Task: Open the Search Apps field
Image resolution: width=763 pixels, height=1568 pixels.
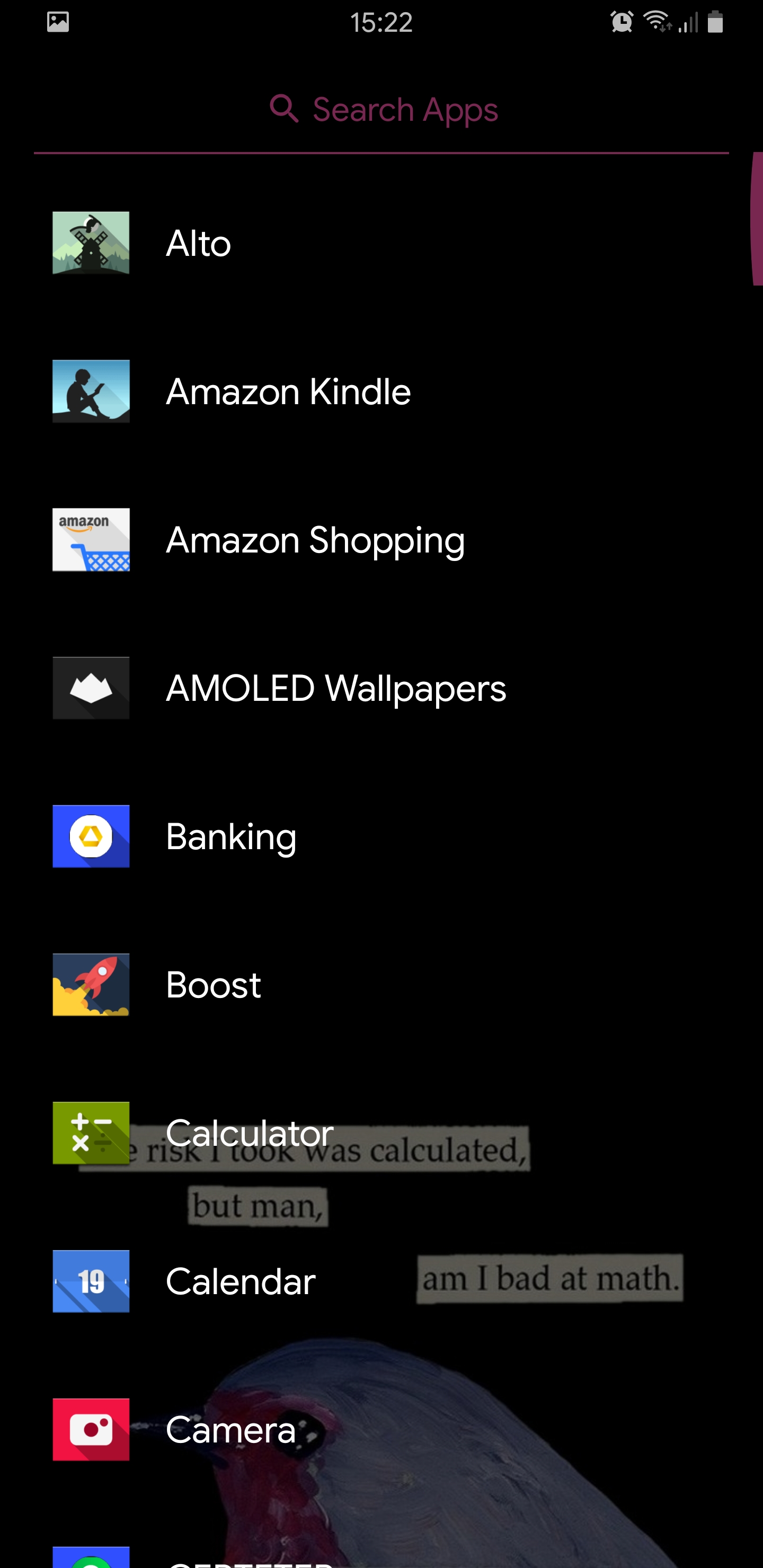Action: pyautogui.click(x=381, y=110)
